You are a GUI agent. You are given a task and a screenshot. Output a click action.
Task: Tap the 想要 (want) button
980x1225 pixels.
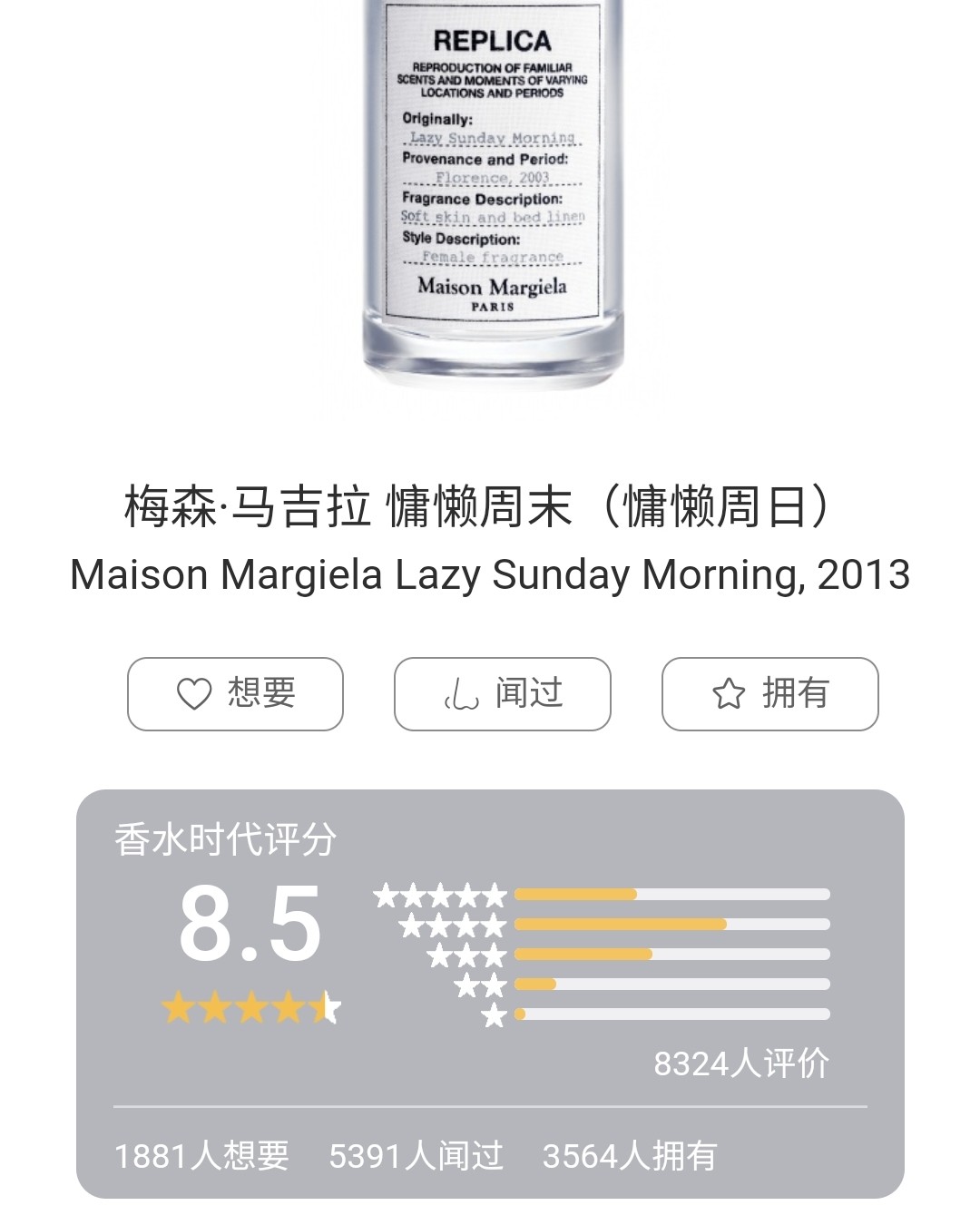235,694
